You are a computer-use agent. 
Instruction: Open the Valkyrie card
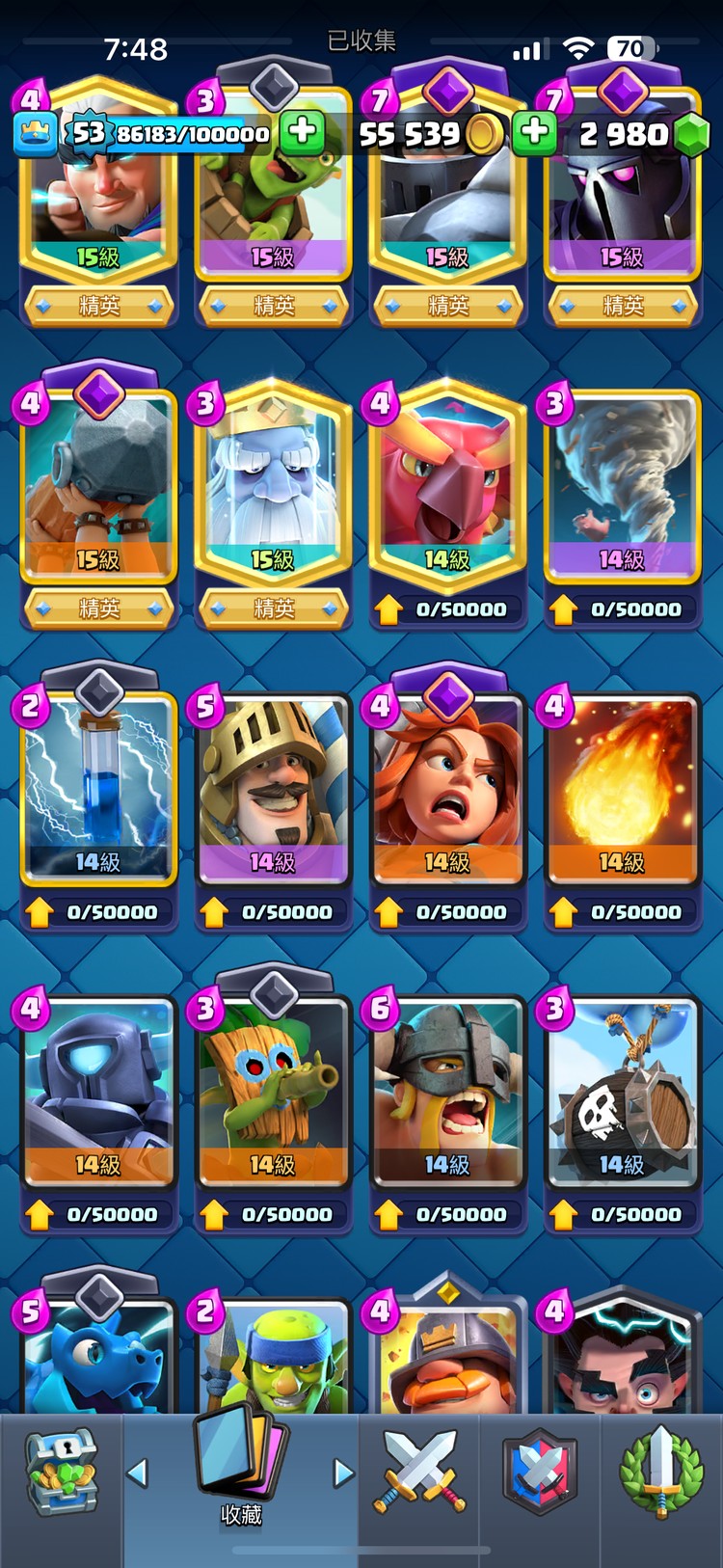[447, 793]
